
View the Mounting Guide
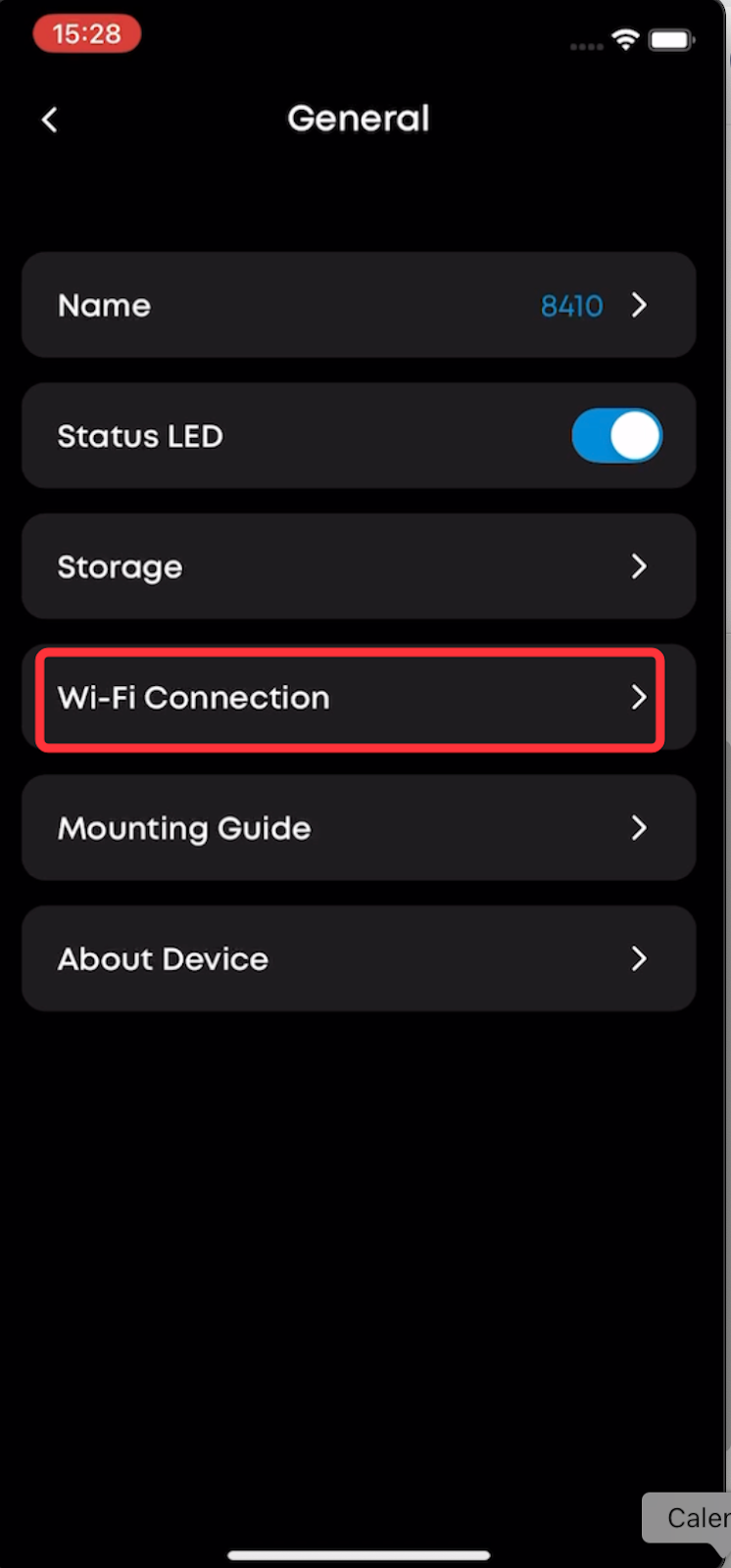click(359, 828)
